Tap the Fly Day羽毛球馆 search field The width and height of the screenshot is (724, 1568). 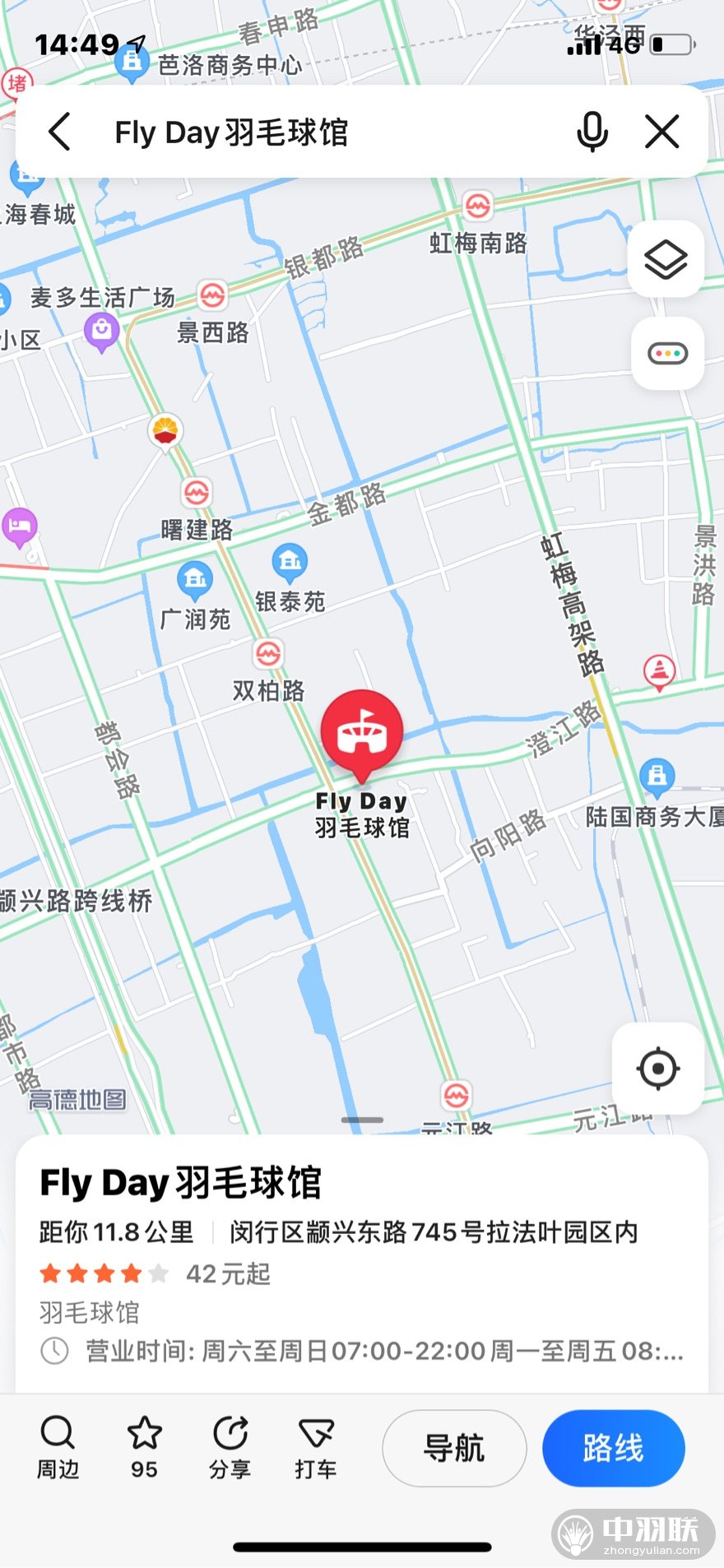[329, 132]
